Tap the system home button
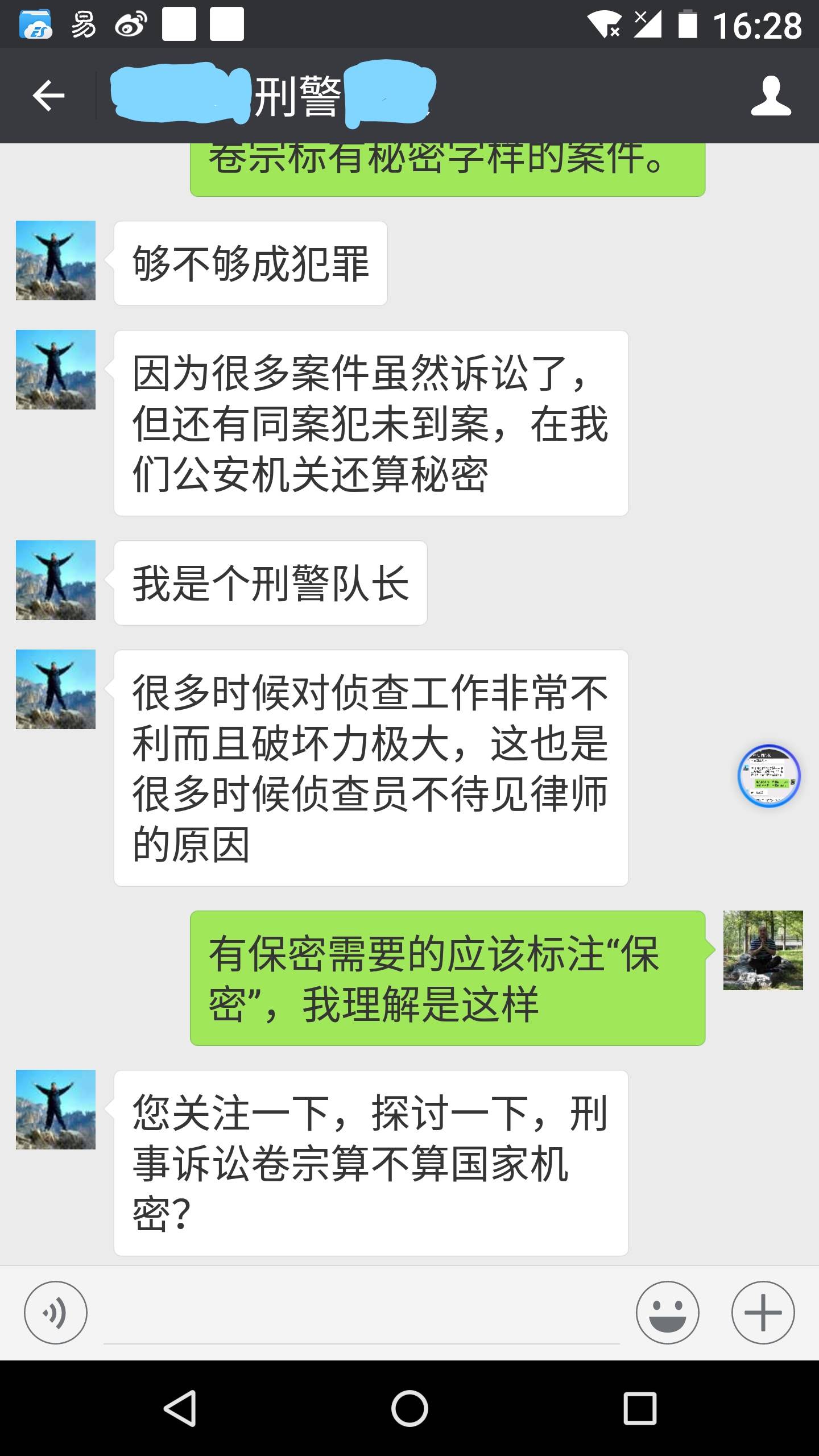Image resolution: width=819 pixels, height=1456 pixels. pos(409,1409)
